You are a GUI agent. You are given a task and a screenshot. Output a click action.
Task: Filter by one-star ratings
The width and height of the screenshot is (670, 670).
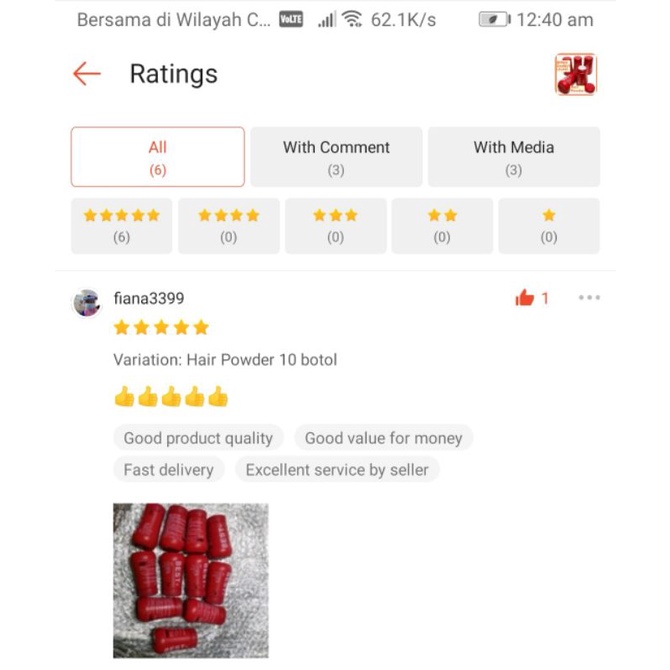(x=549, y=226)
